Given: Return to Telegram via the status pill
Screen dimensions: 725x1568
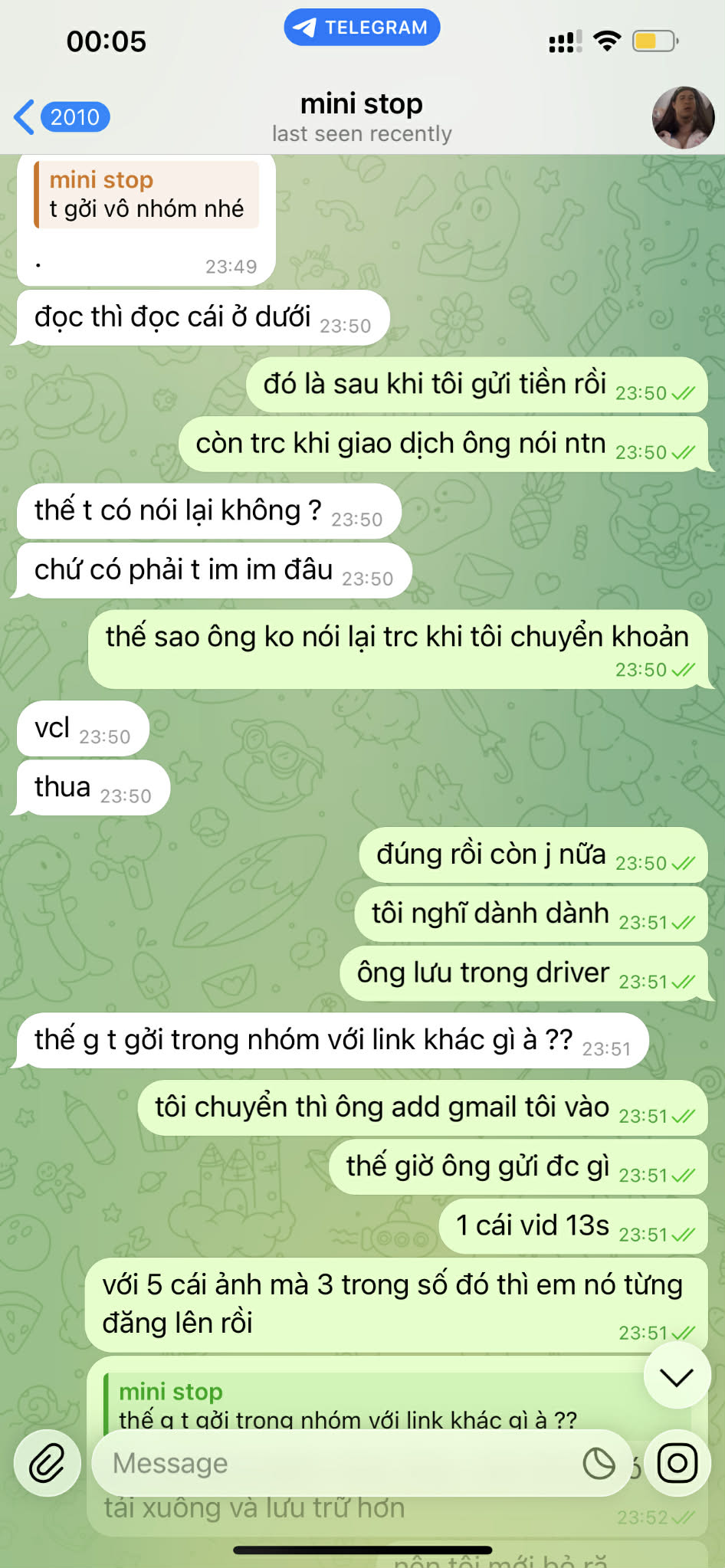Looking at the screenshot, I should coord(362,28).
